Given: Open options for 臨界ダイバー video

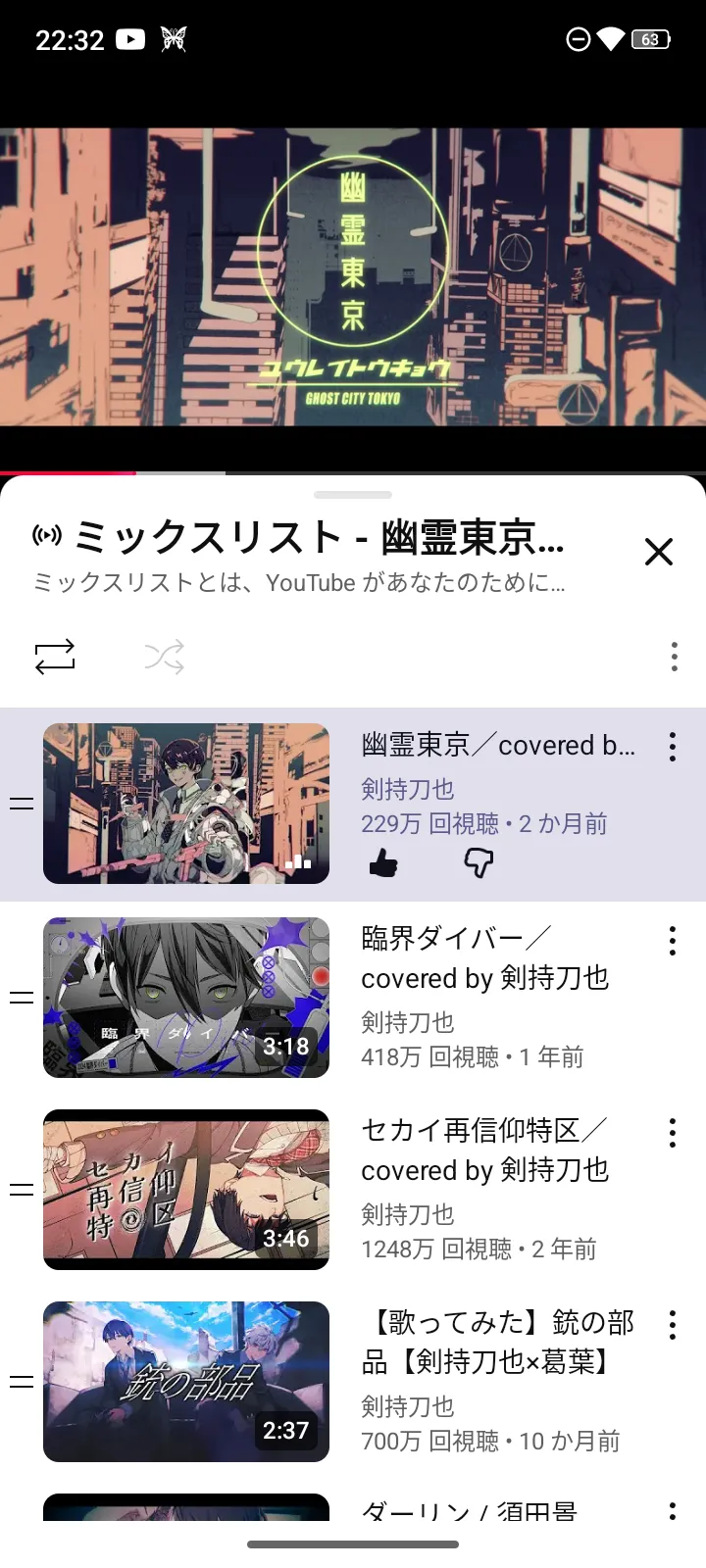Looking at the screenshot, I should (673, 941).
